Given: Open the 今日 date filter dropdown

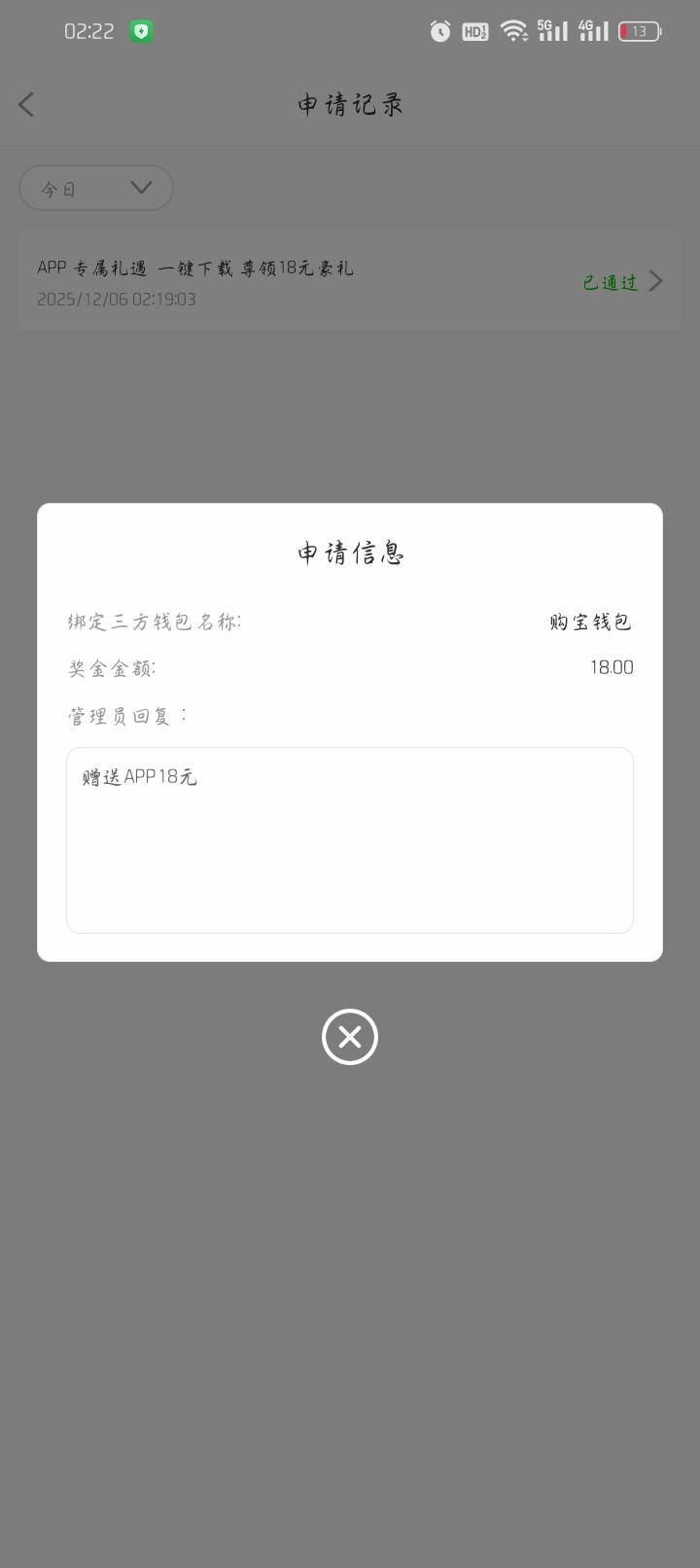Looking at the screenshot, I should [96, 189].
